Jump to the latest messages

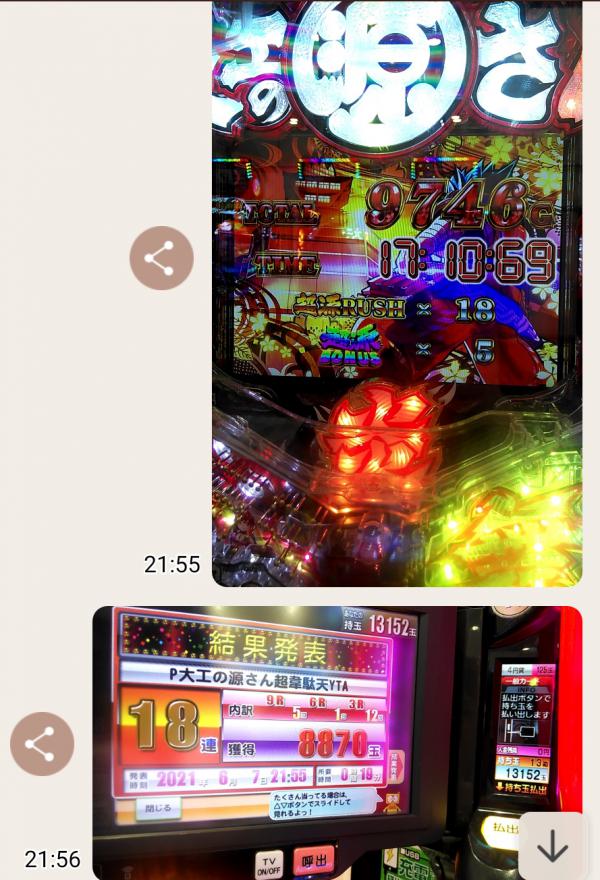552,846
